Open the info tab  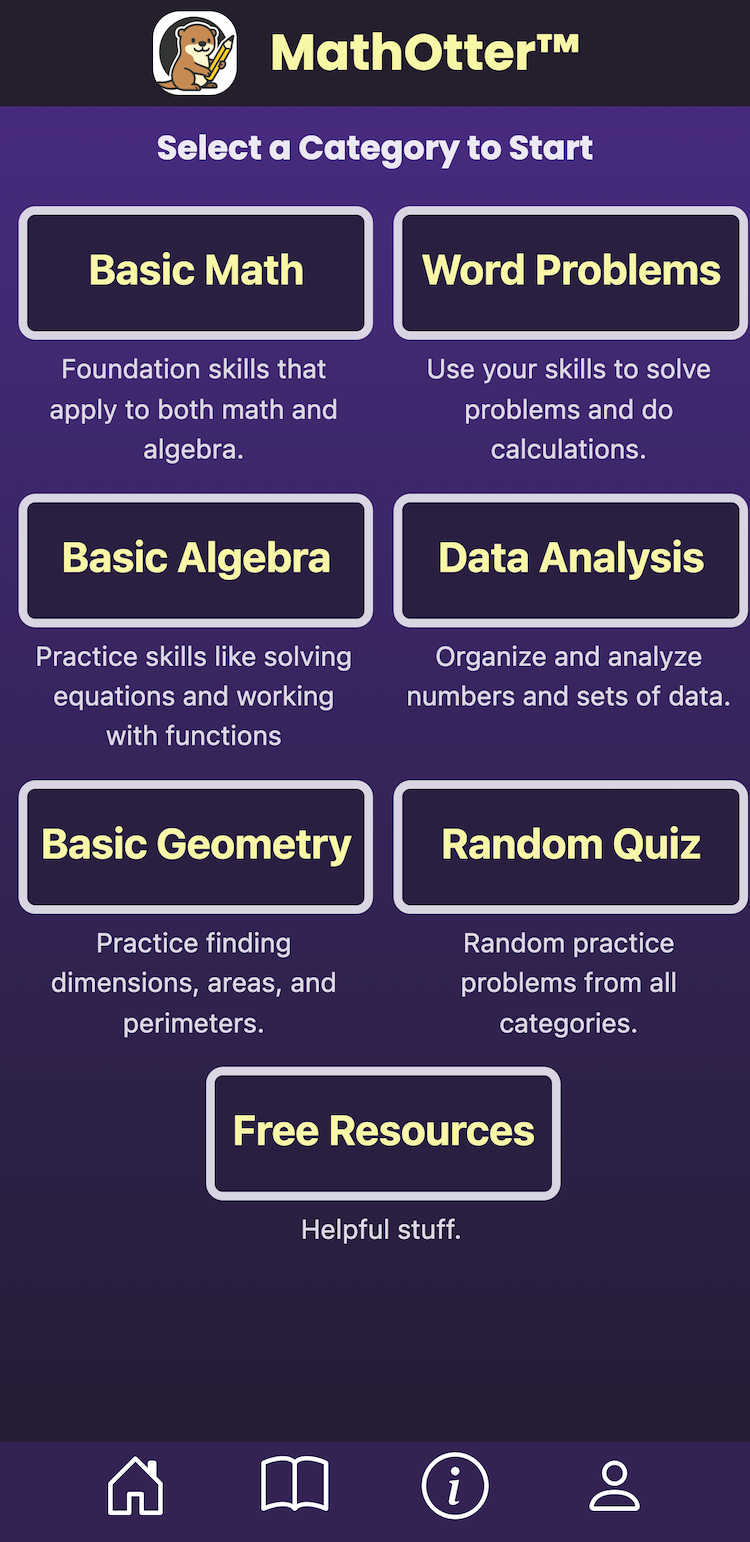[x=455, y=1485]
